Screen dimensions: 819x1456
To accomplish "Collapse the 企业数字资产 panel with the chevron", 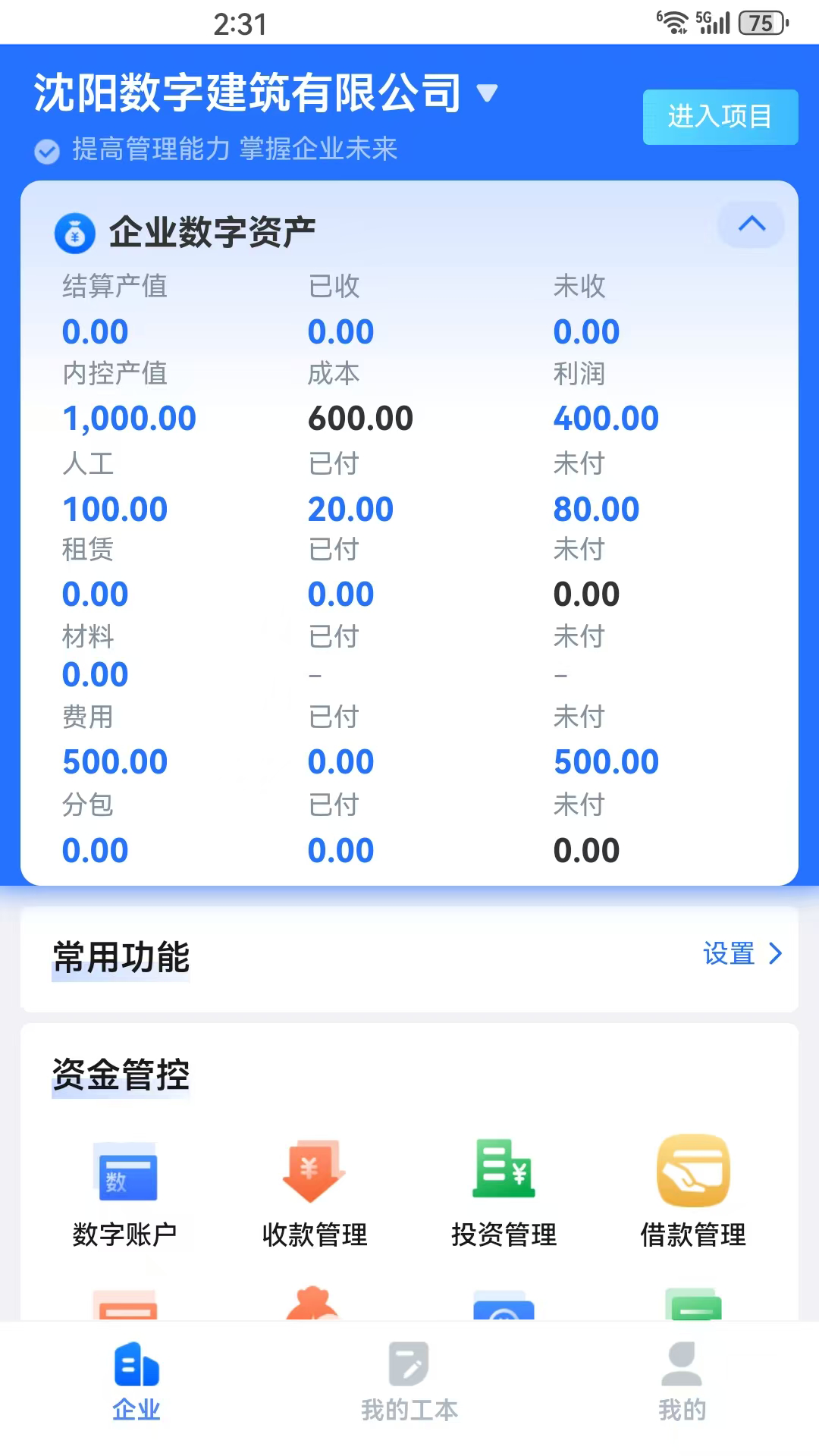I will (750, 224).
